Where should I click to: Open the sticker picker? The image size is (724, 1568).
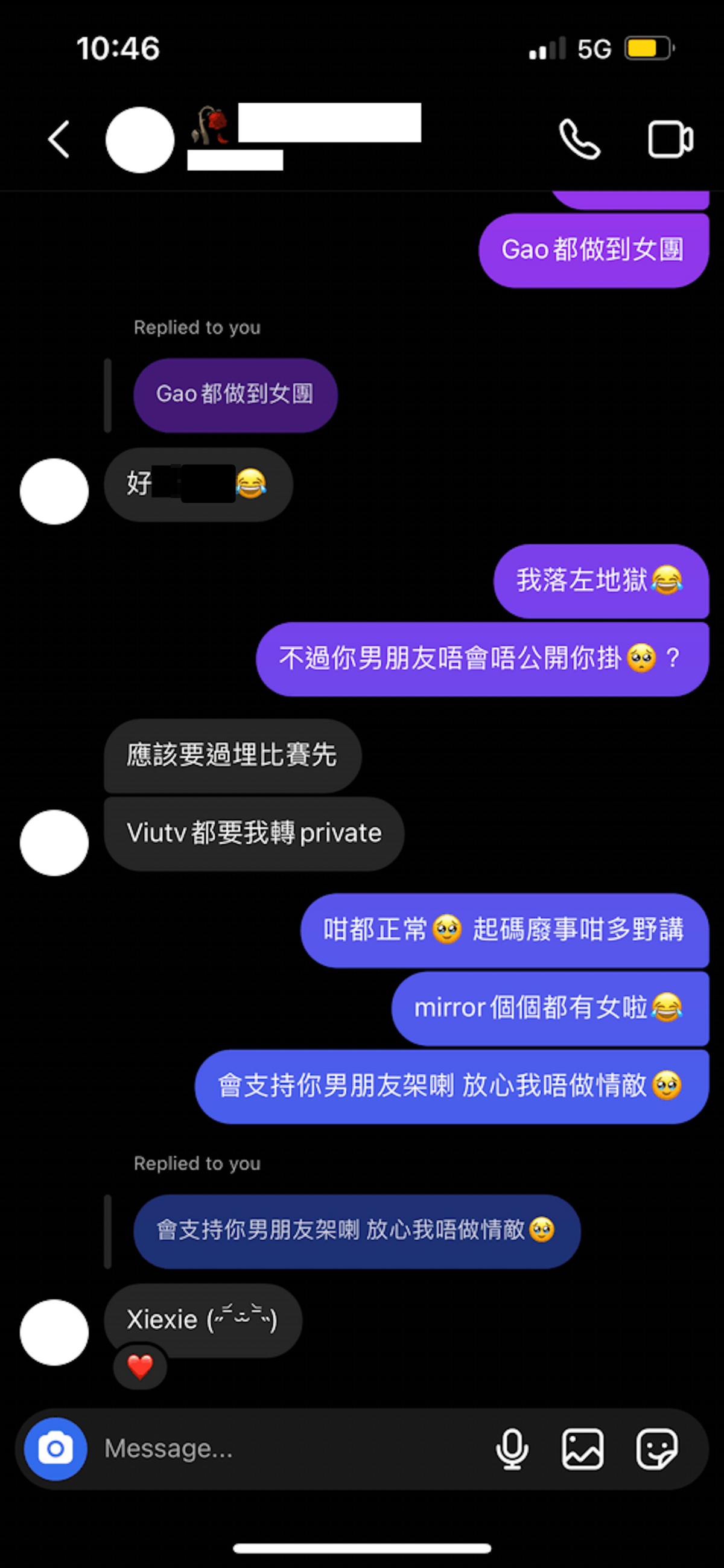tap(656, 1449)
